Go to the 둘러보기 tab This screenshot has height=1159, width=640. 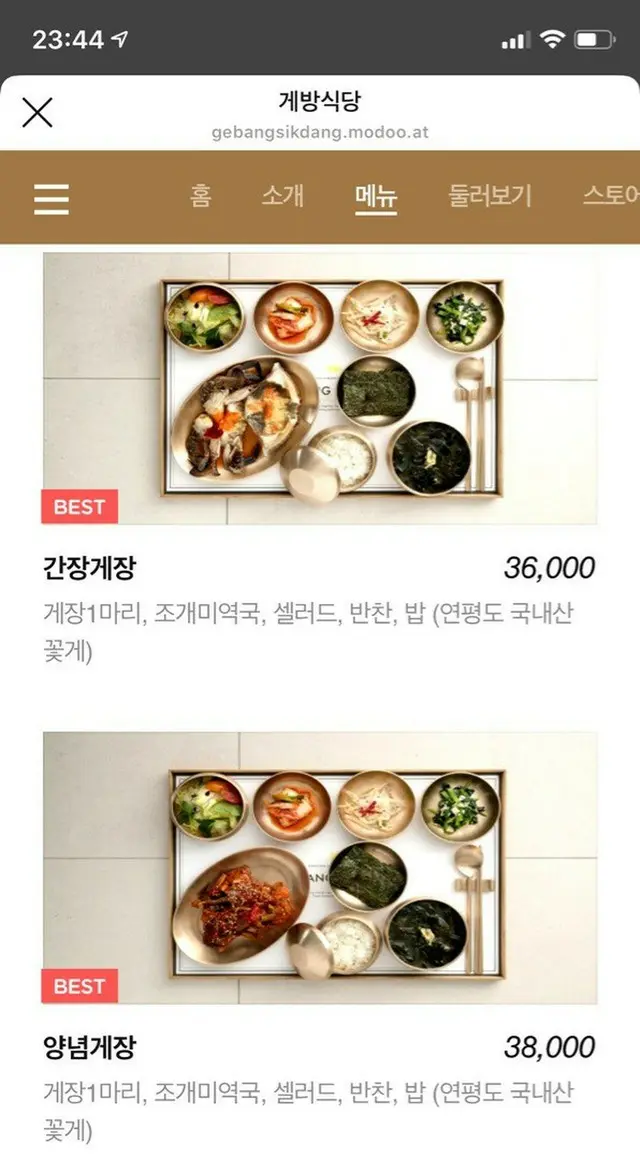coord(490,195)
